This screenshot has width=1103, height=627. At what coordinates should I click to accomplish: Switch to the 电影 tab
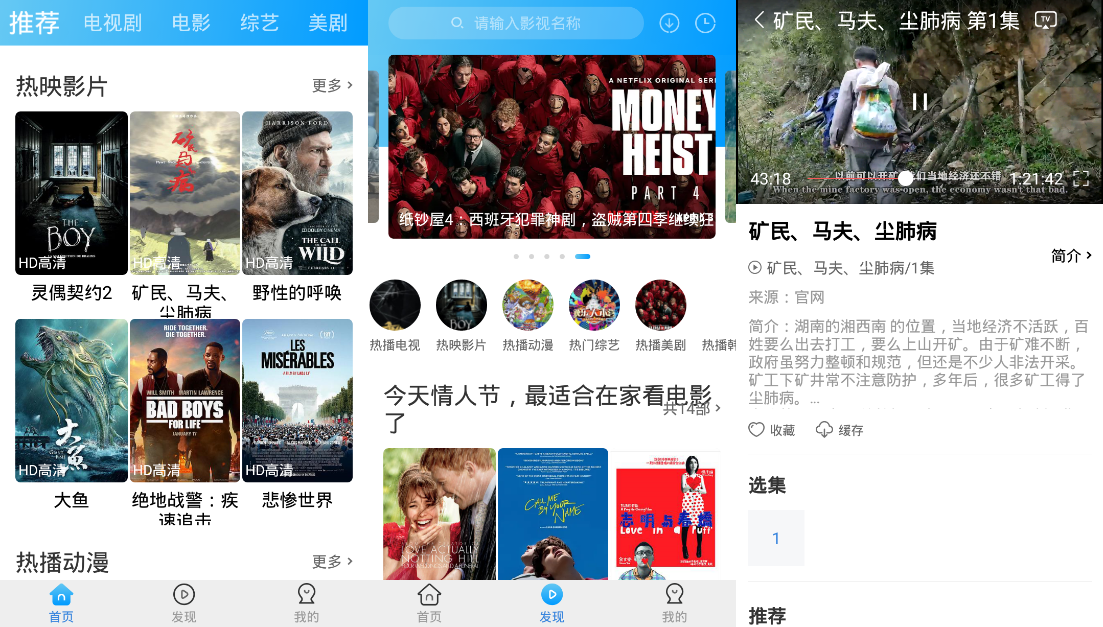point(191,22)
